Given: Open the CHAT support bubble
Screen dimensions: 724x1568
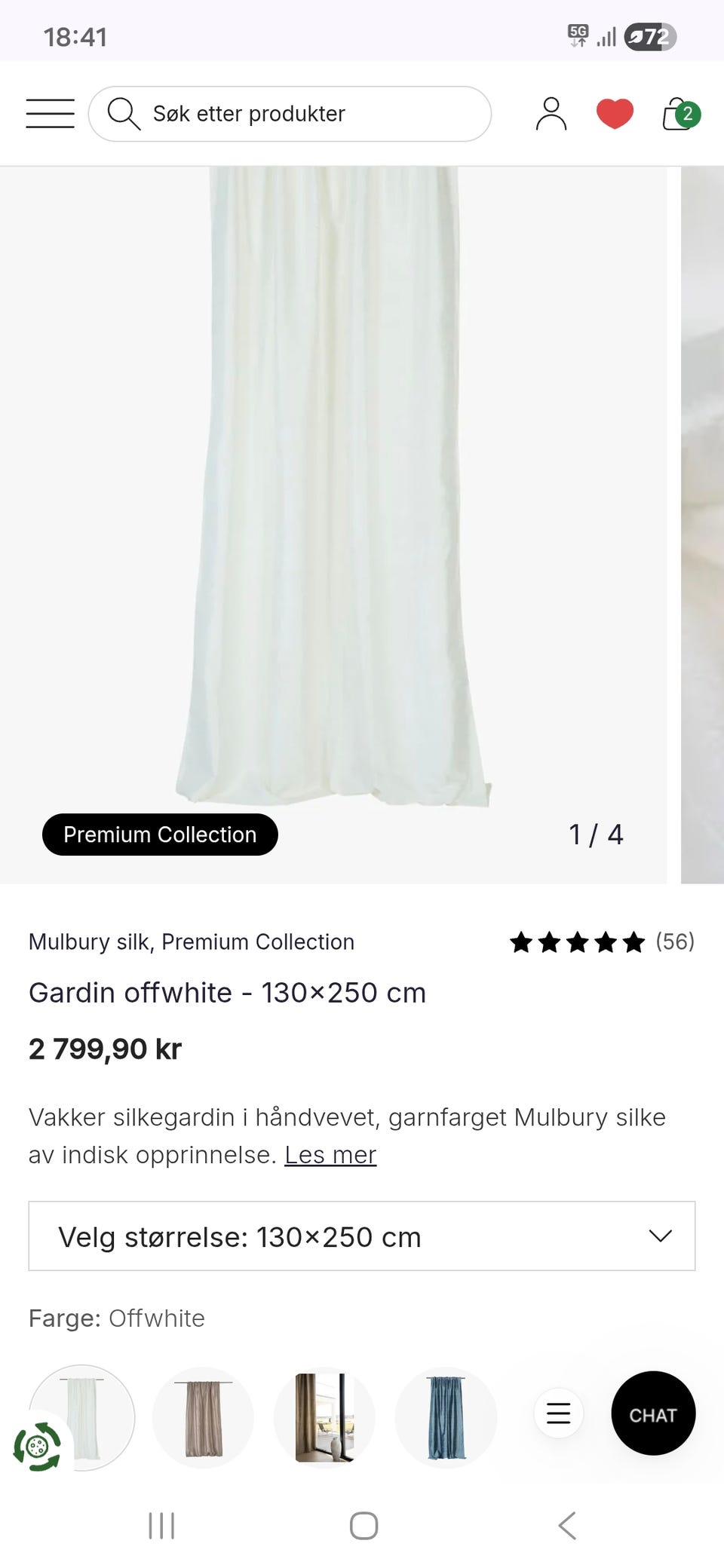Looking at the screenshot, I should pyautogui.click(x=653, y=1414).
